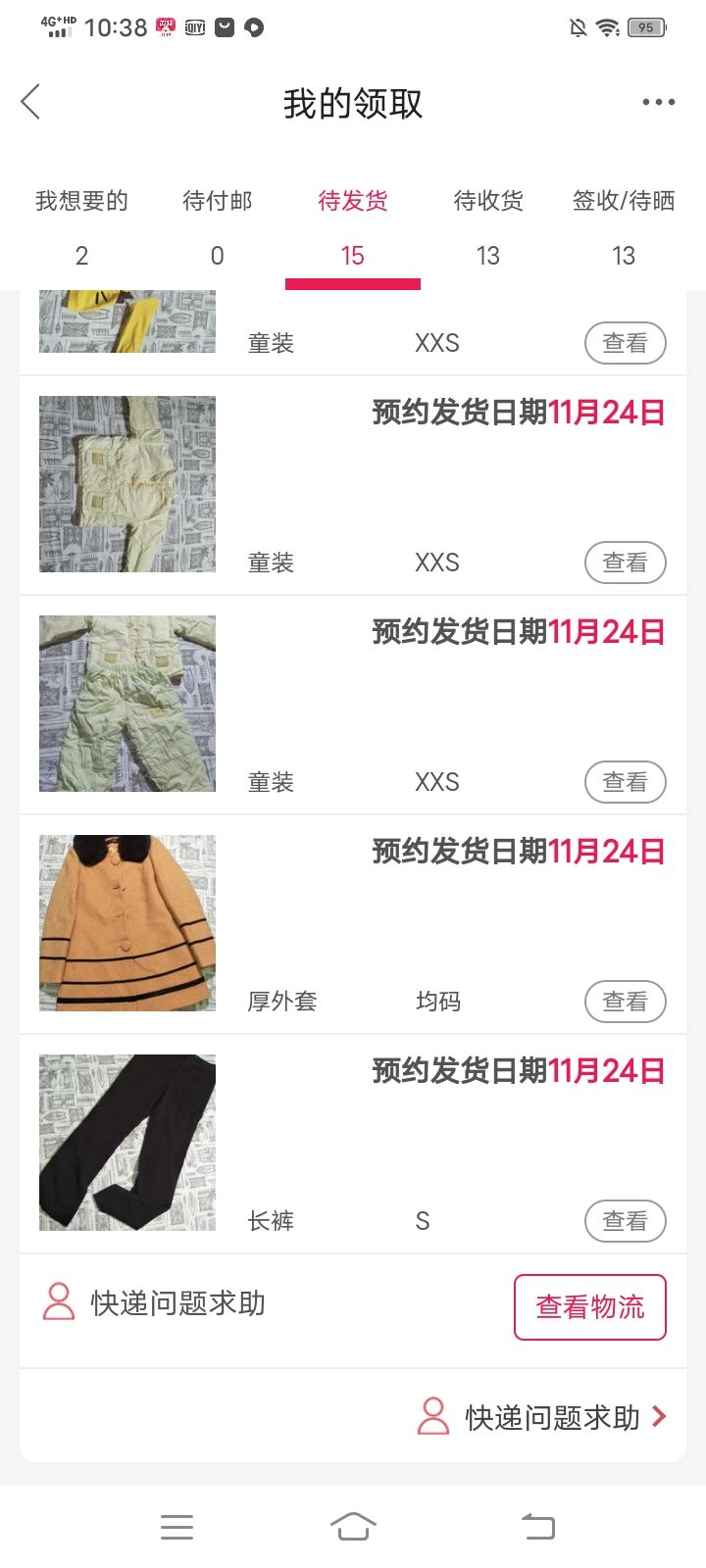This screenshot has height=1568, width=706.
Task: Open the black trousers thumbnail
Action: coord(127,1143)
